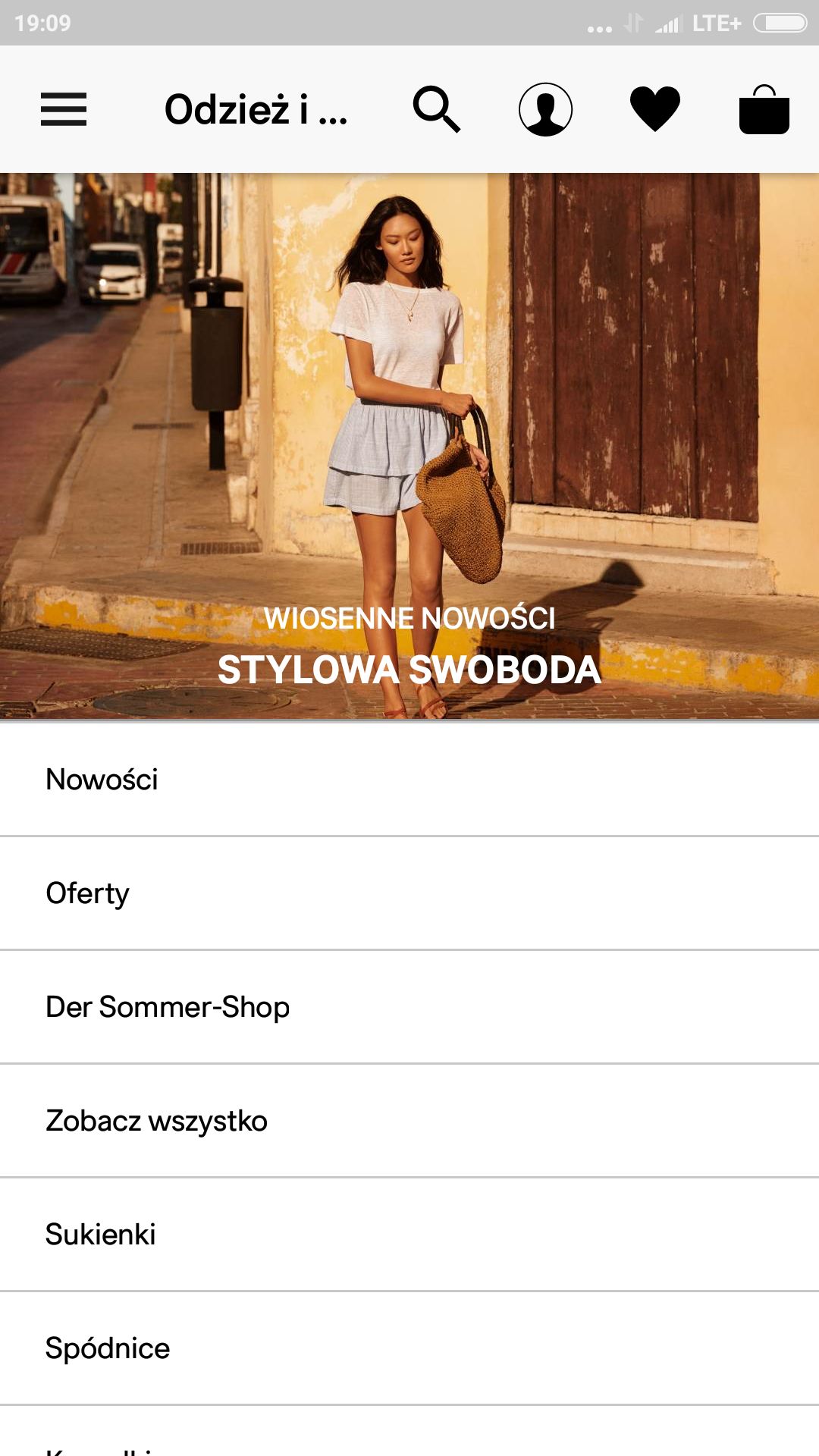Select the Oferty row
The height and width of the screenshot is (1456, 819).
tap(409, 893)
